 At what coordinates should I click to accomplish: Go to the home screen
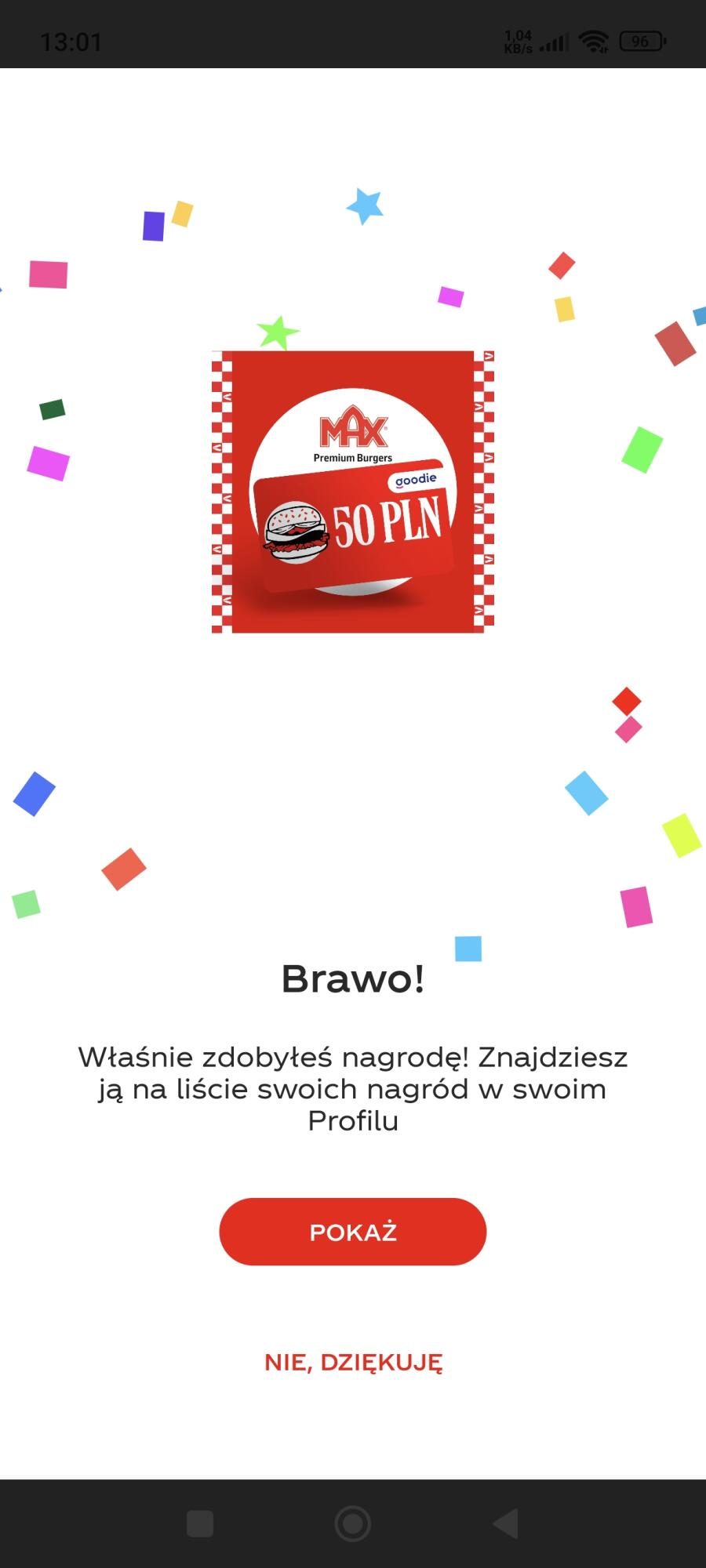pos(353,1523)
